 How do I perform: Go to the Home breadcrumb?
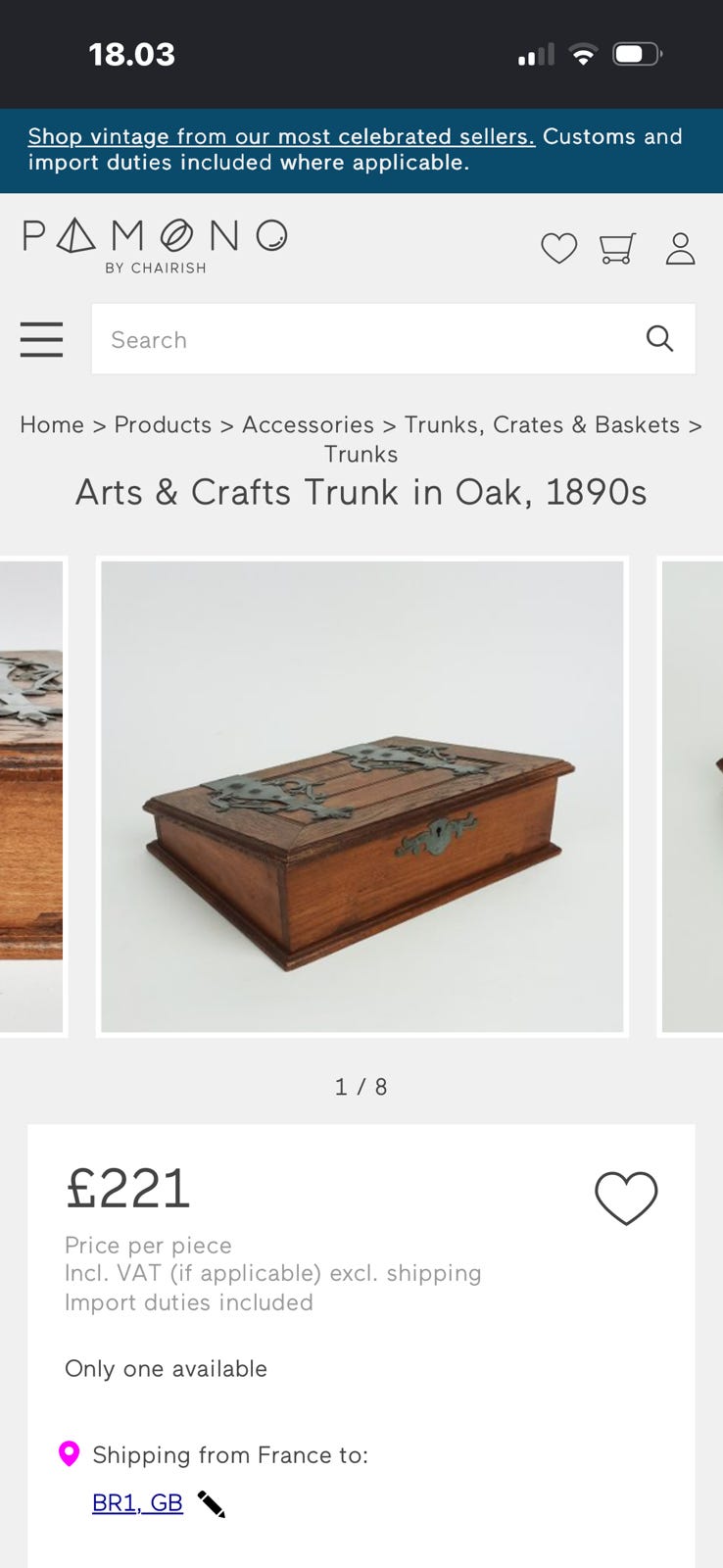coord(52,424)
